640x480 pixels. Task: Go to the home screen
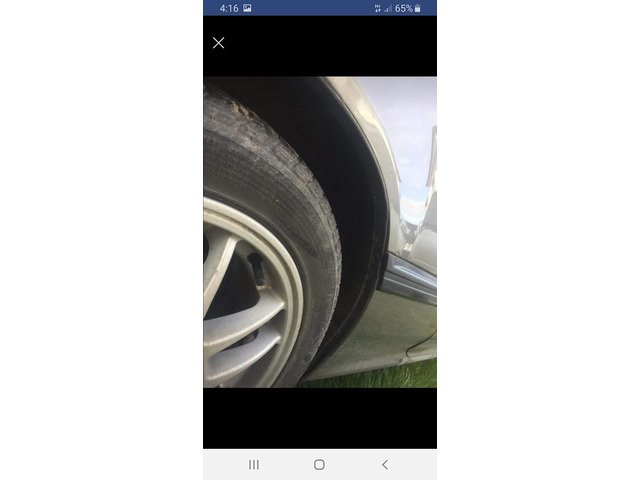(319, 464)
